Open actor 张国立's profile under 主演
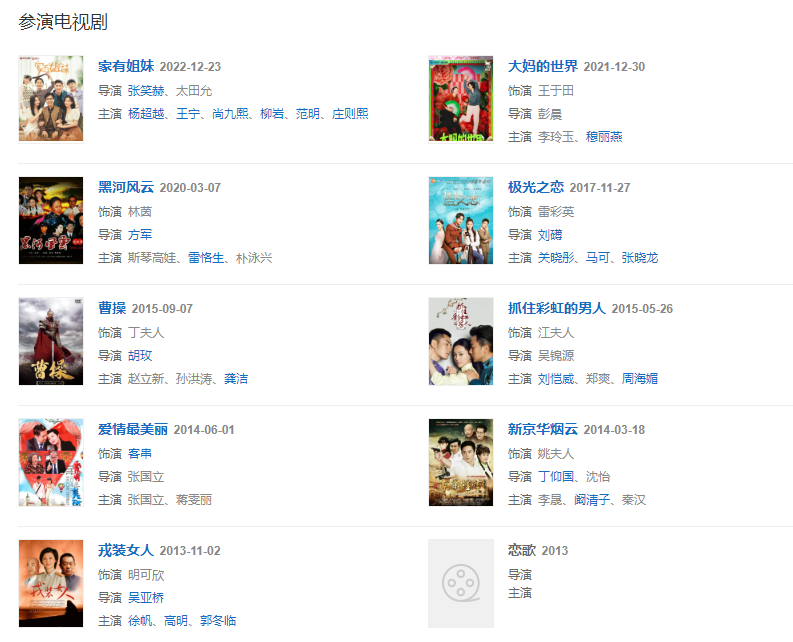The image size is (793, 642). [x=146, y=500]
